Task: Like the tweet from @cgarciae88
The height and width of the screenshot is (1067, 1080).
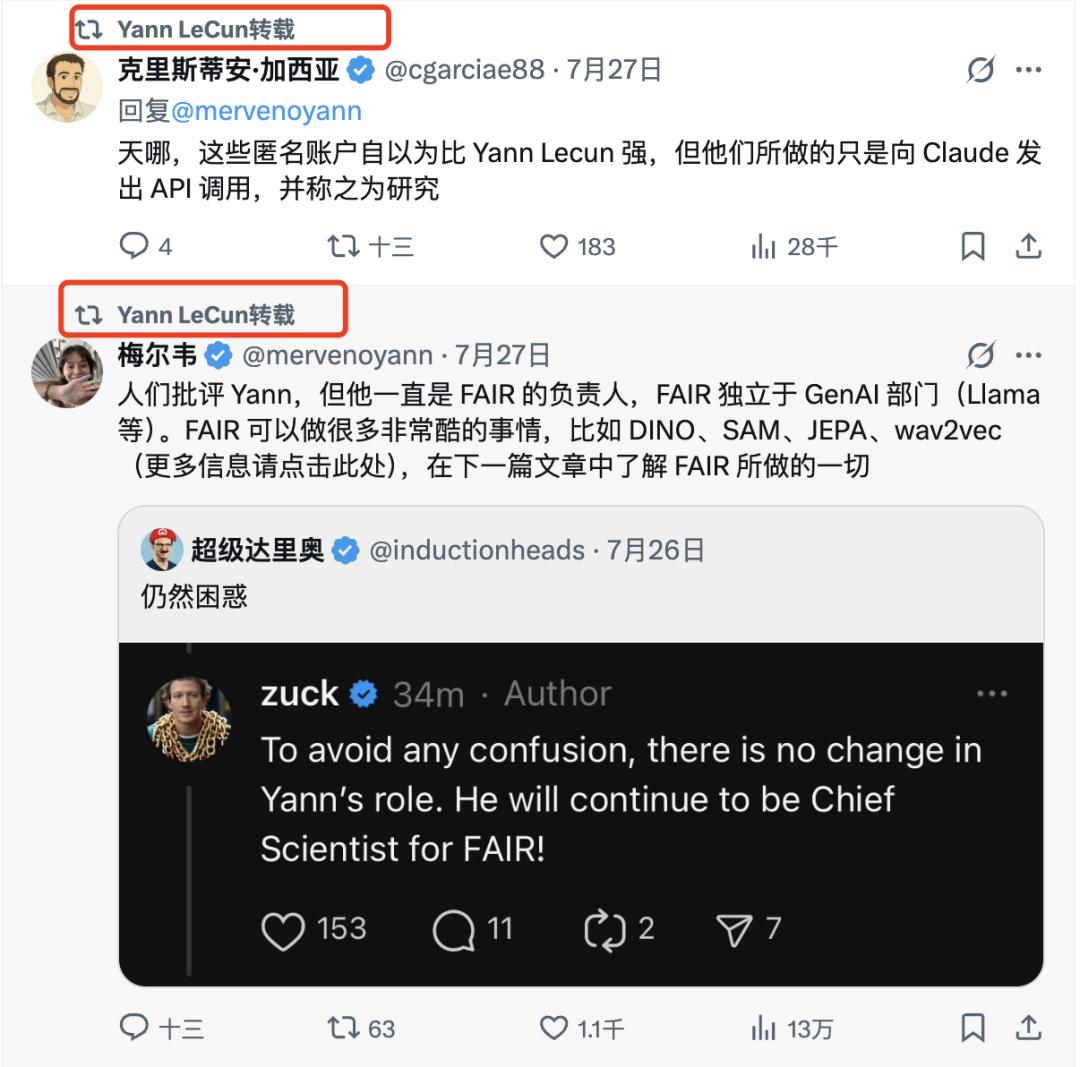Action: [x=554, y=246]
